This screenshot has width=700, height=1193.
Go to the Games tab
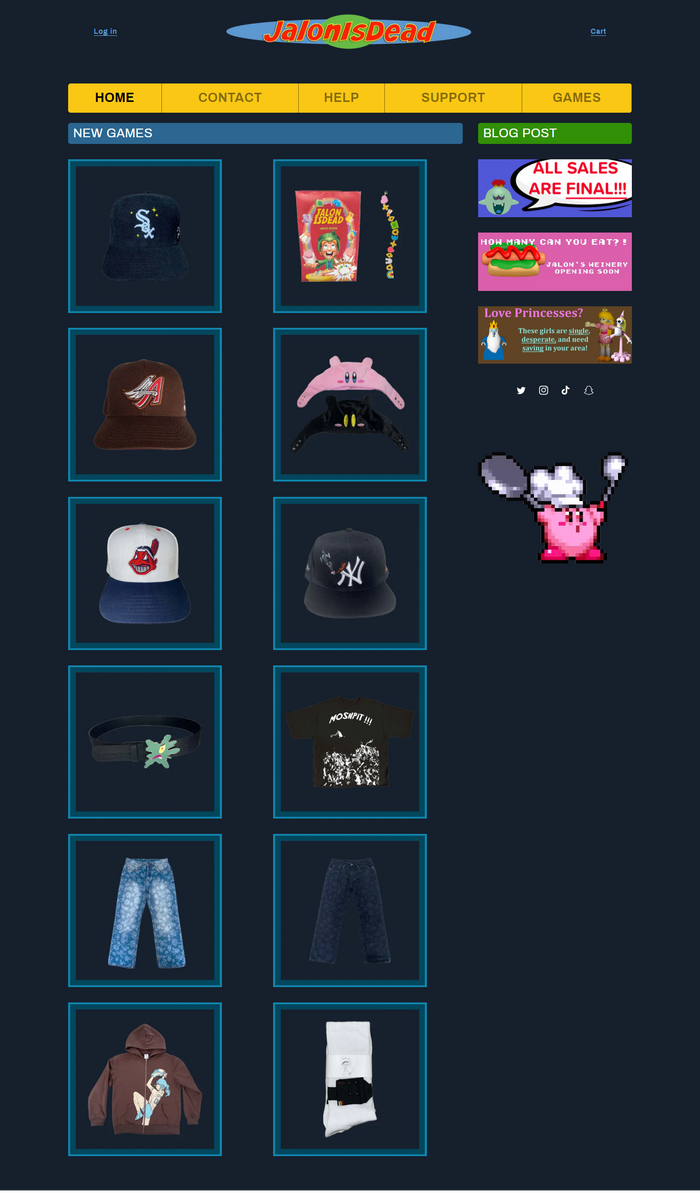576,98
